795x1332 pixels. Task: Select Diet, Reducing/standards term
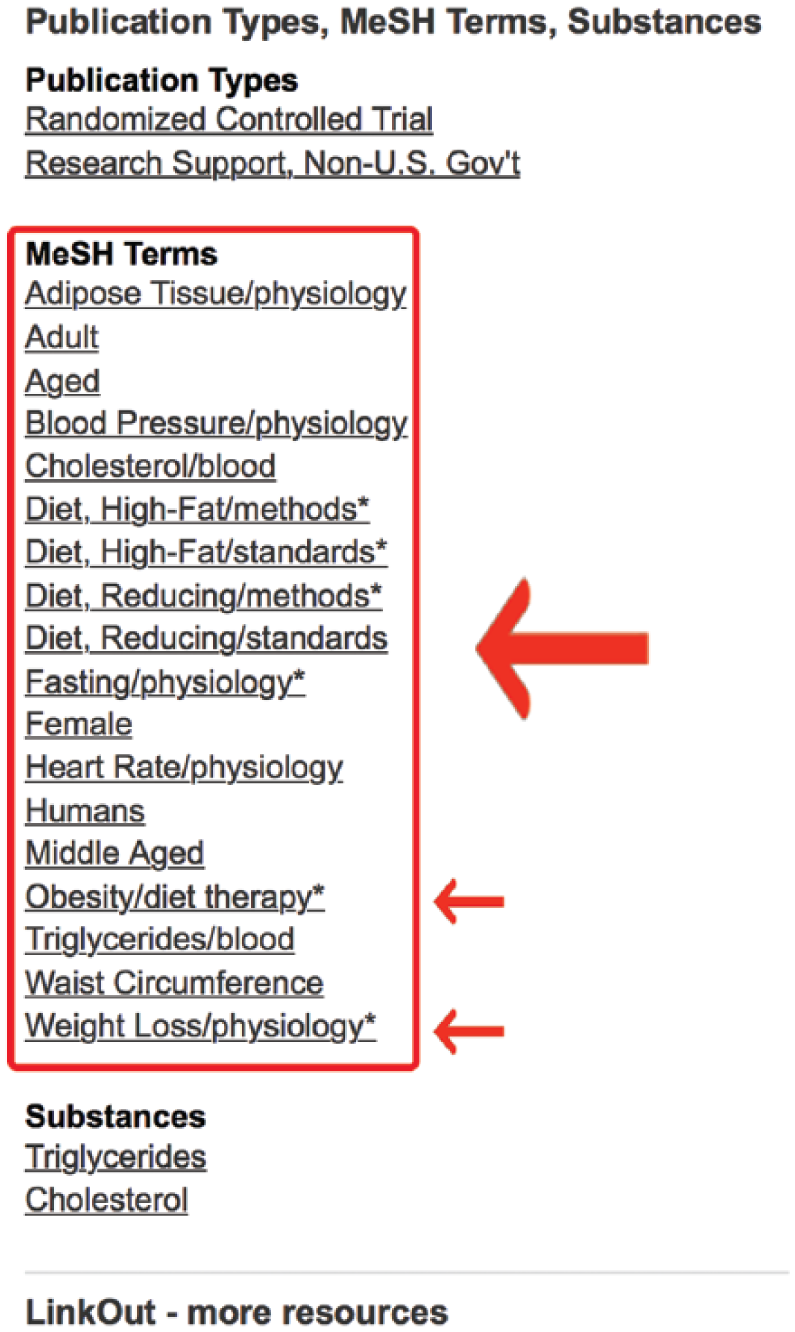click(x=207, y=638)
